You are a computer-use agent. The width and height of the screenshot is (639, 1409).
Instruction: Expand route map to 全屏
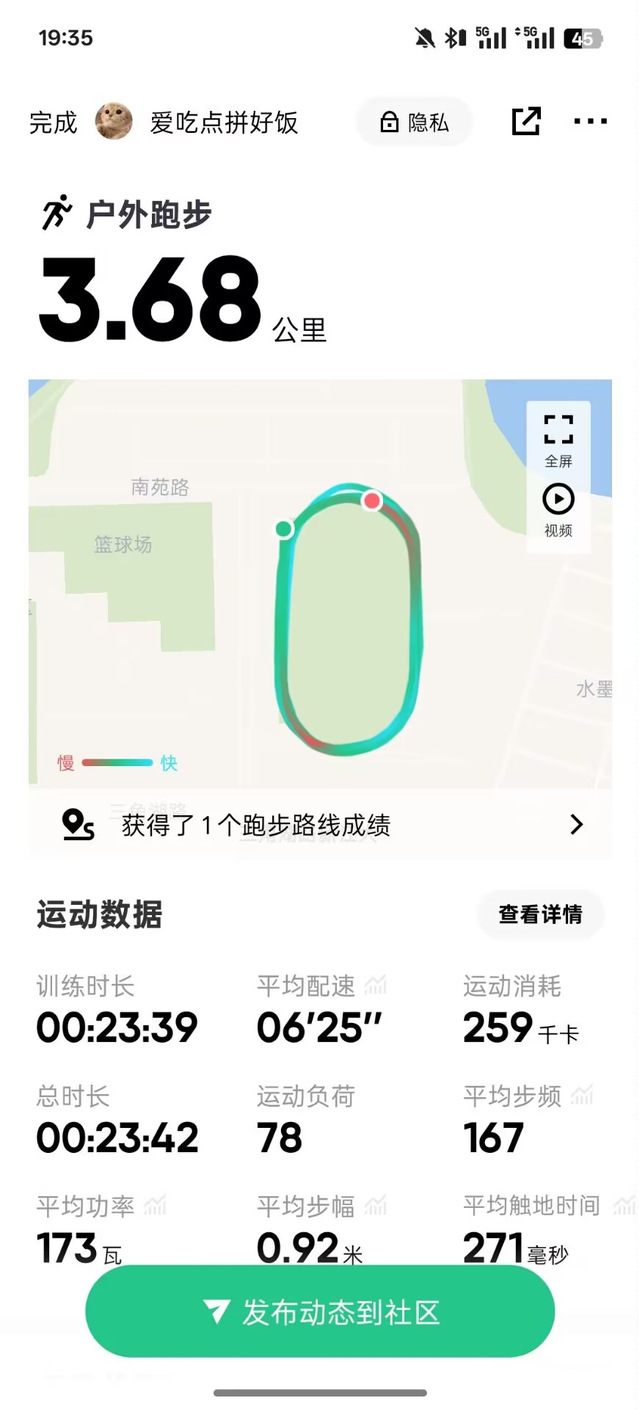tap(558, 439)
